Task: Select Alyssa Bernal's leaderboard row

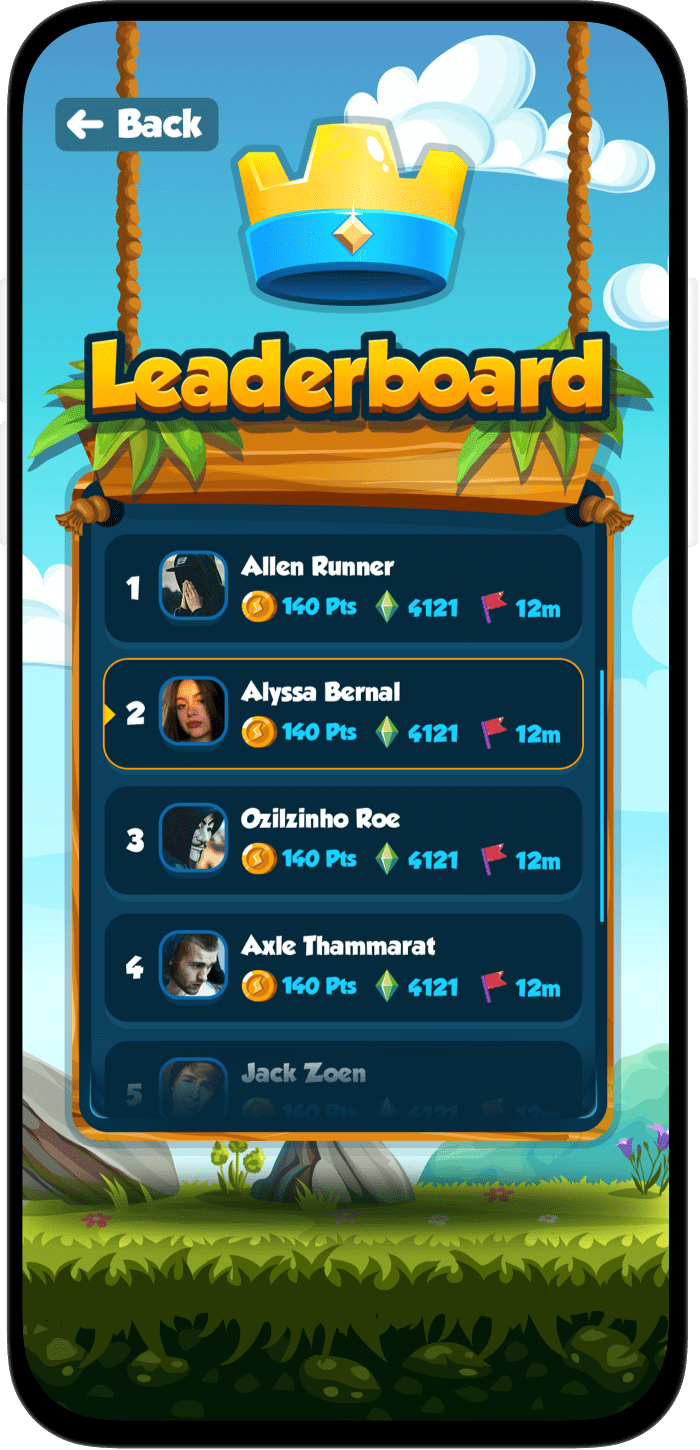Action: [x=343, y=714]
